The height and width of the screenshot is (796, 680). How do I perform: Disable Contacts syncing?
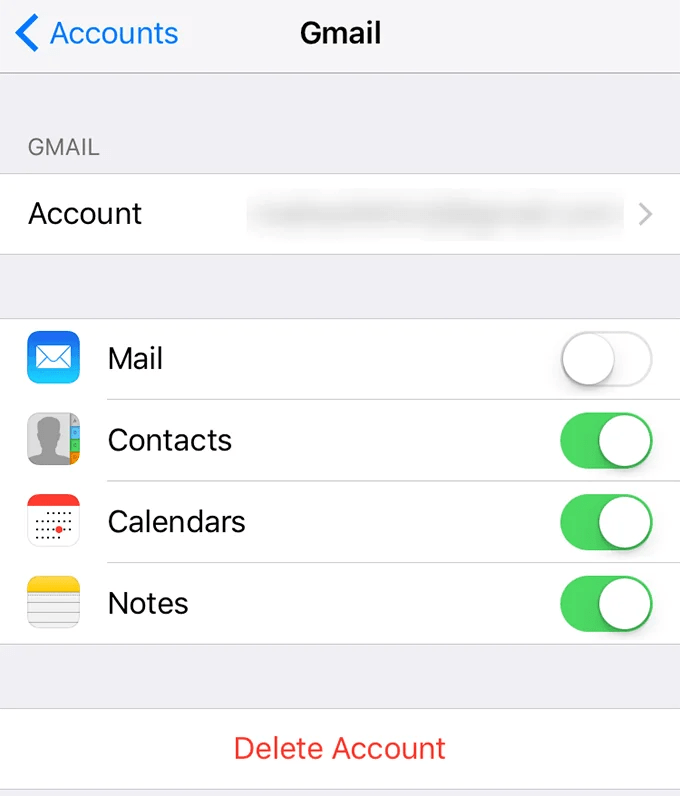(606, 441)
